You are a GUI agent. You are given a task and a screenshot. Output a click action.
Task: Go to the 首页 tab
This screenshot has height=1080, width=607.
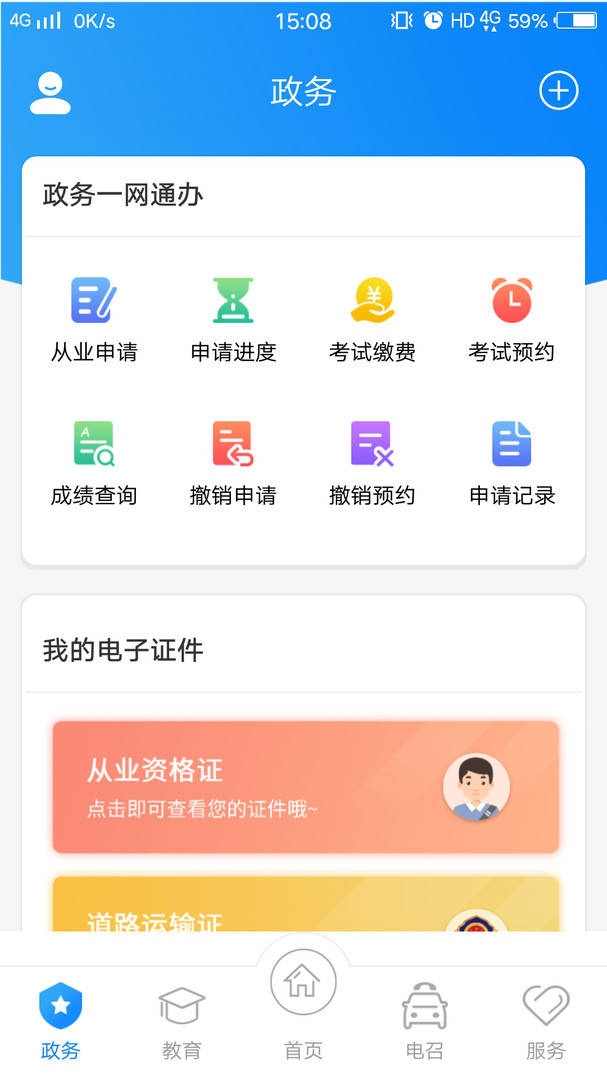click(303, 1000)
